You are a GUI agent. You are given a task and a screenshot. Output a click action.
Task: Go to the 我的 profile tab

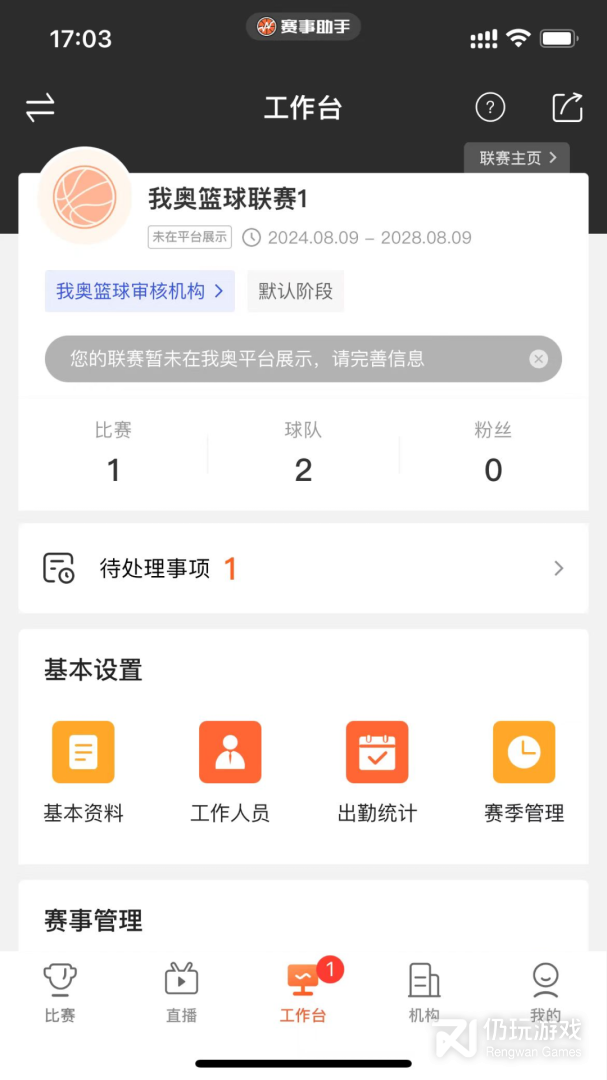(545, 993)
